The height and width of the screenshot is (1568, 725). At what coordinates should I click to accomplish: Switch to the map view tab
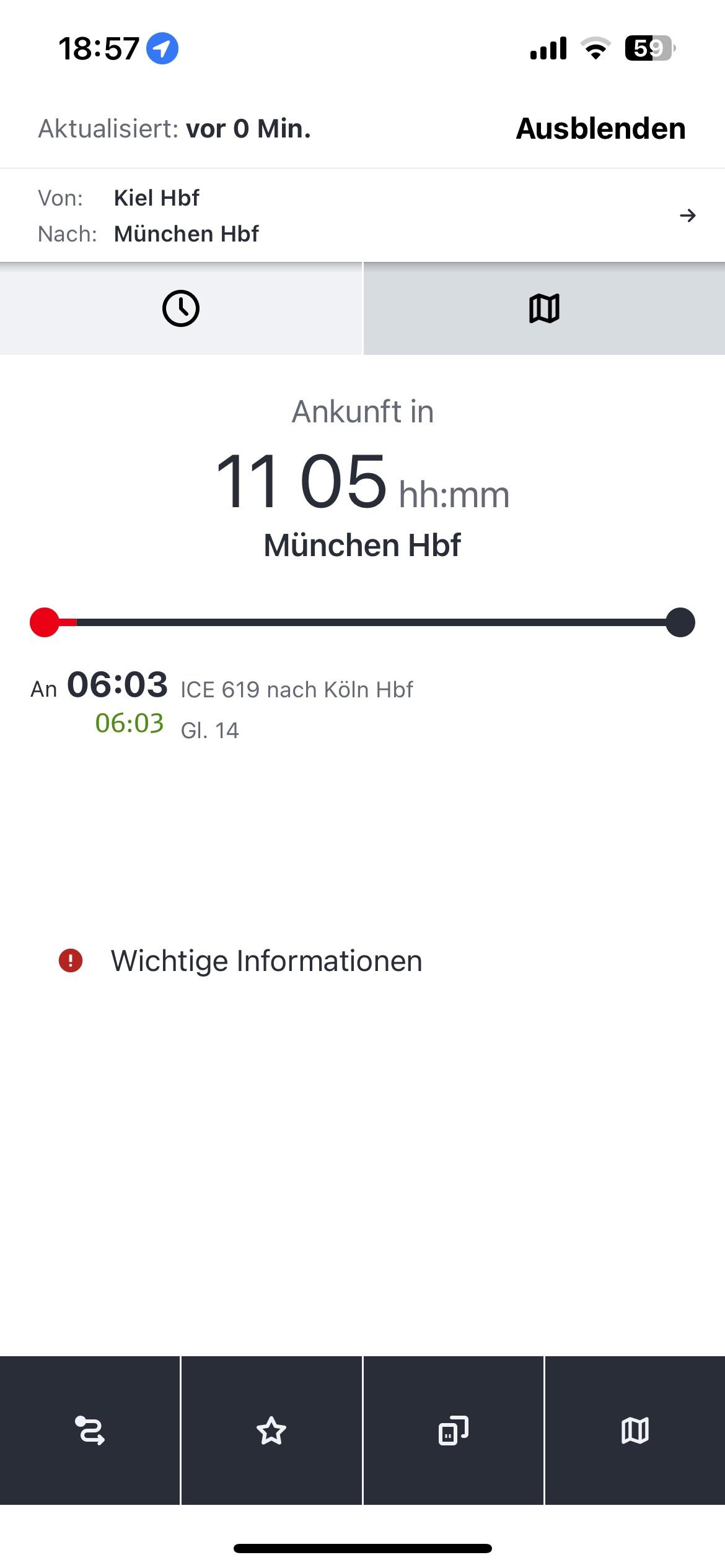(x=544, y=308)
